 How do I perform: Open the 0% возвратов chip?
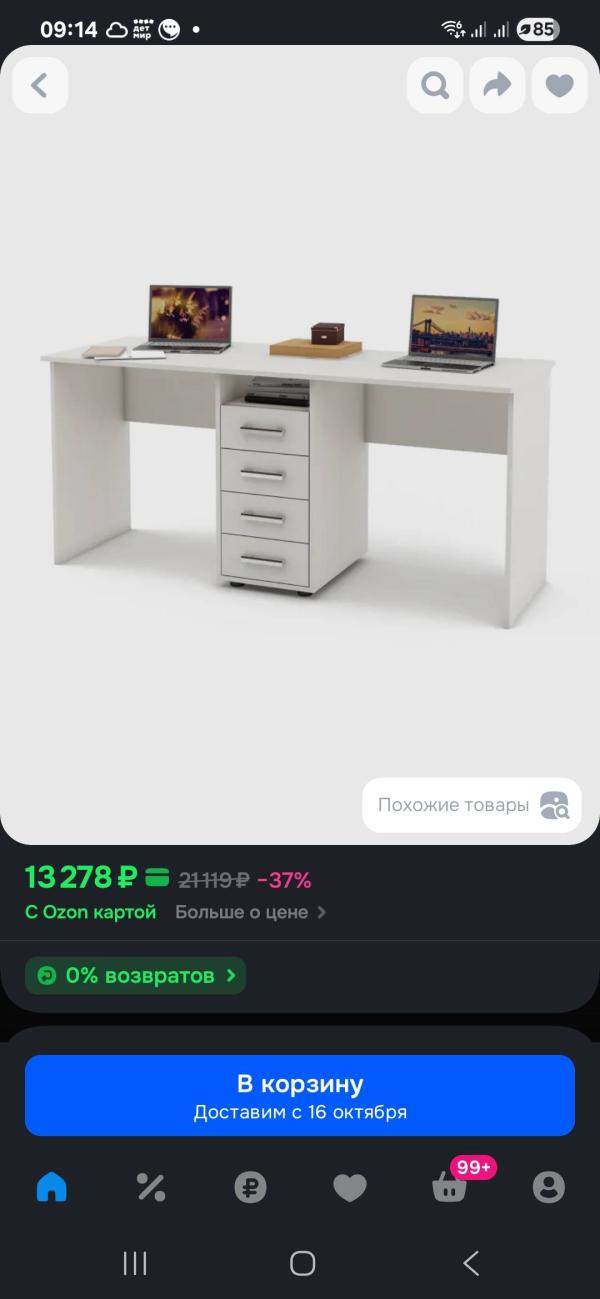135,975
